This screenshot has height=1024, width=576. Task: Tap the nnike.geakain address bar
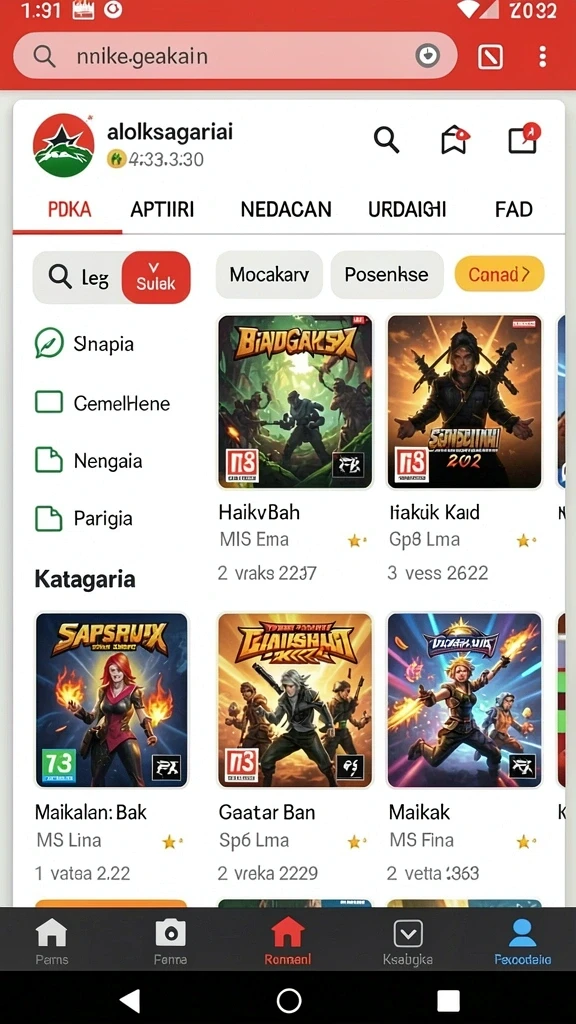235,56
